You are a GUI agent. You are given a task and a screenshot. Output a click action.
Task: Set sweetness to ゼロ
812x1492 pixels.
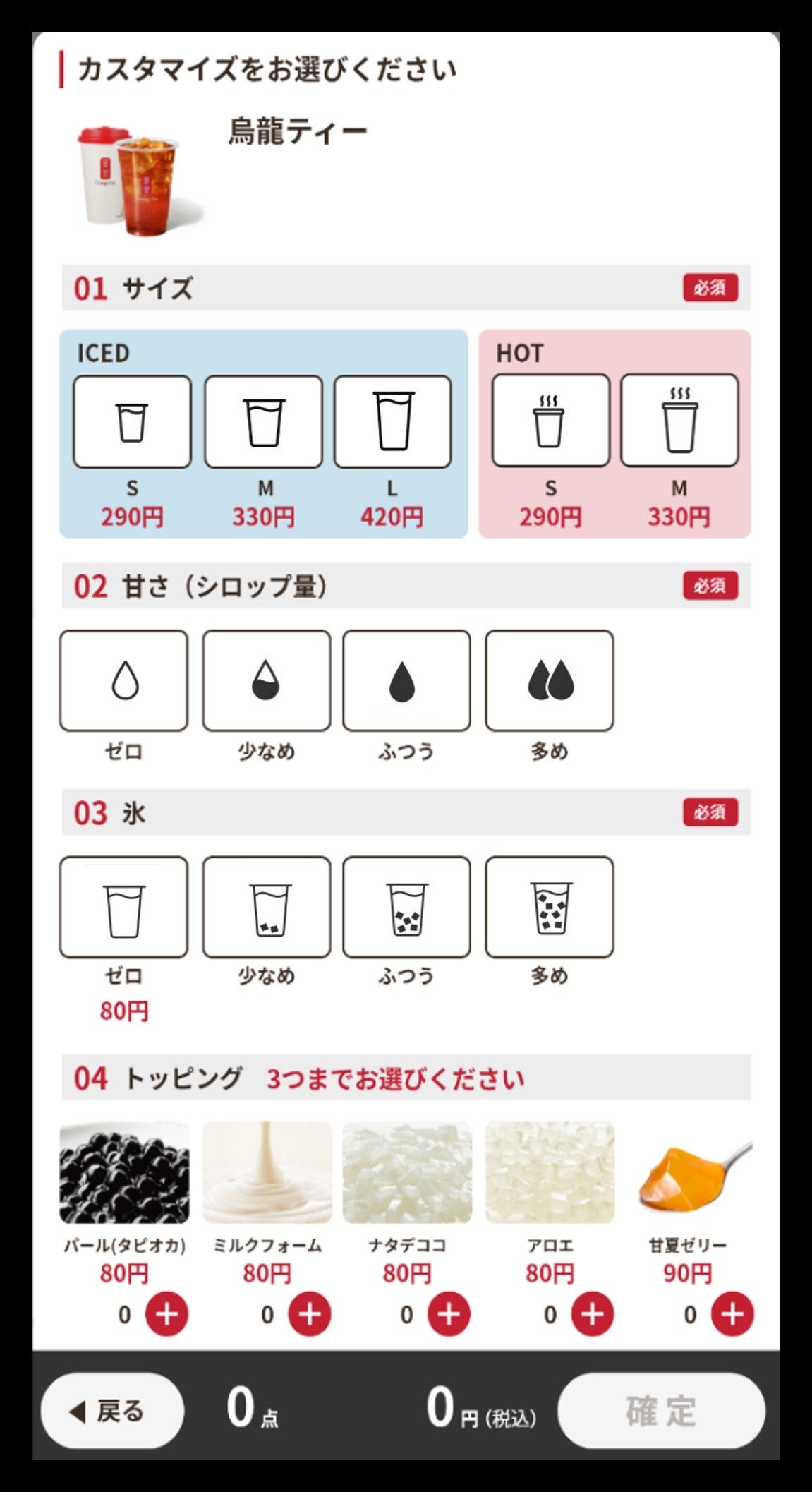(x=124, y=680)
